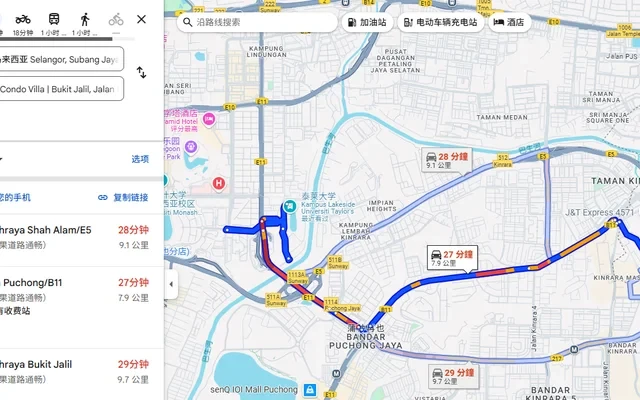Show gas stations (加油站) along route
The width and height of the screenshot is (640, 400).
pos(368,22)
